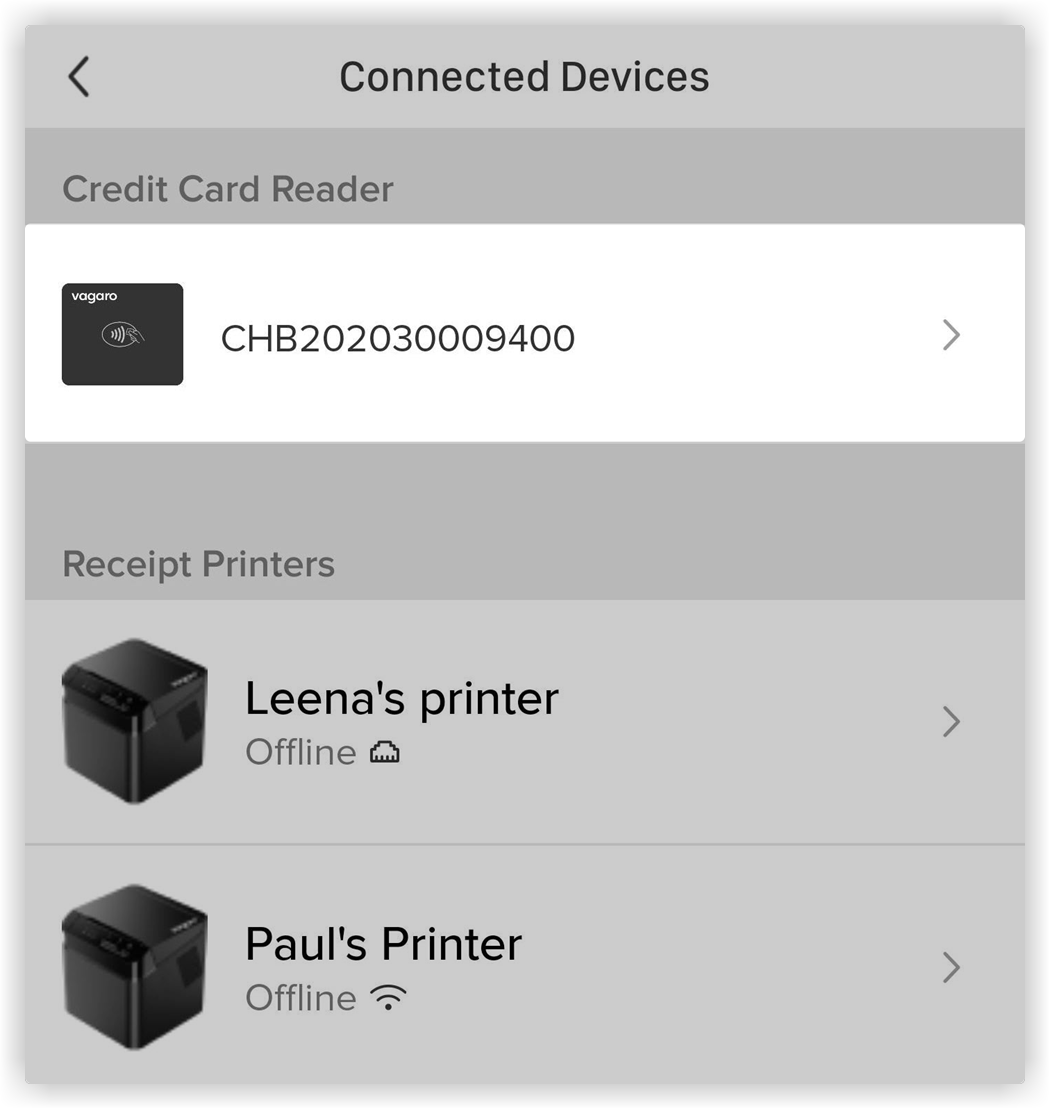Open card reader CHB202030009400

[x=524, y=335]
